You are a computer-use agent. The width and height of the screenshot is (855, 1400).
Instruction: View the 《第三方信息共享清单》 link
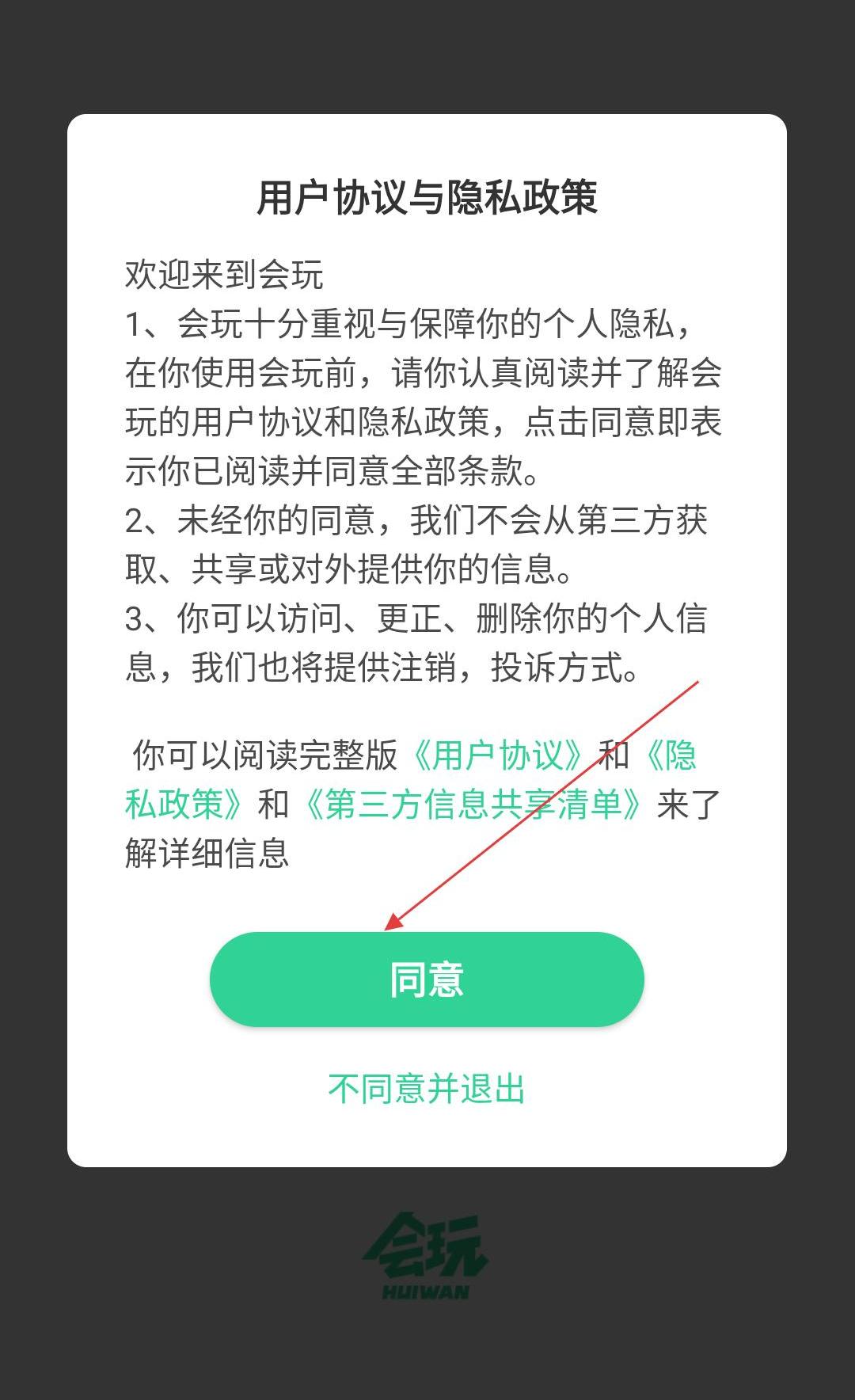tap(473, 805)
